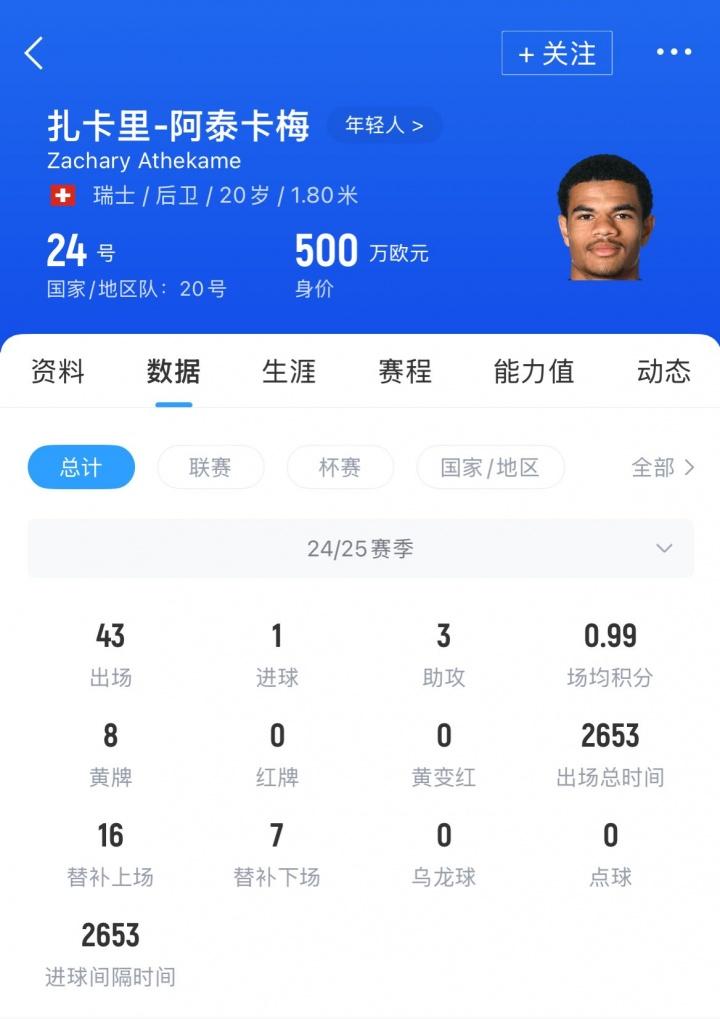Select the 联赛 filter pill

[210, 467]
